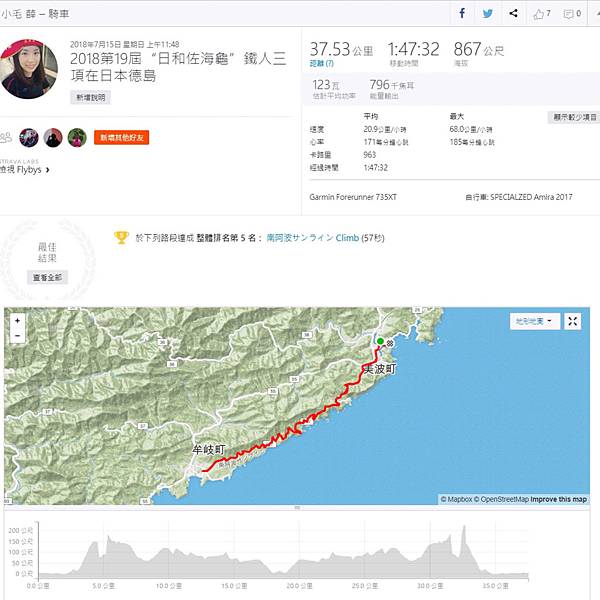Open the 距離 (7) link
The height and width of the screenshot is (600, 600).
click(x=322, y=63)
